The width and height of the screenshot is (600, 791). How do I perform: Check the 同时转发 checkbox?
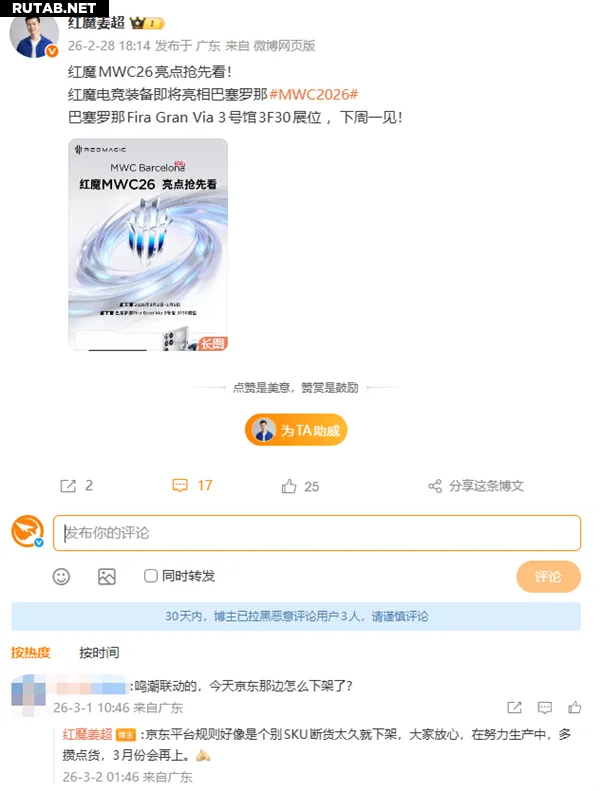click(x=151, y=576)
